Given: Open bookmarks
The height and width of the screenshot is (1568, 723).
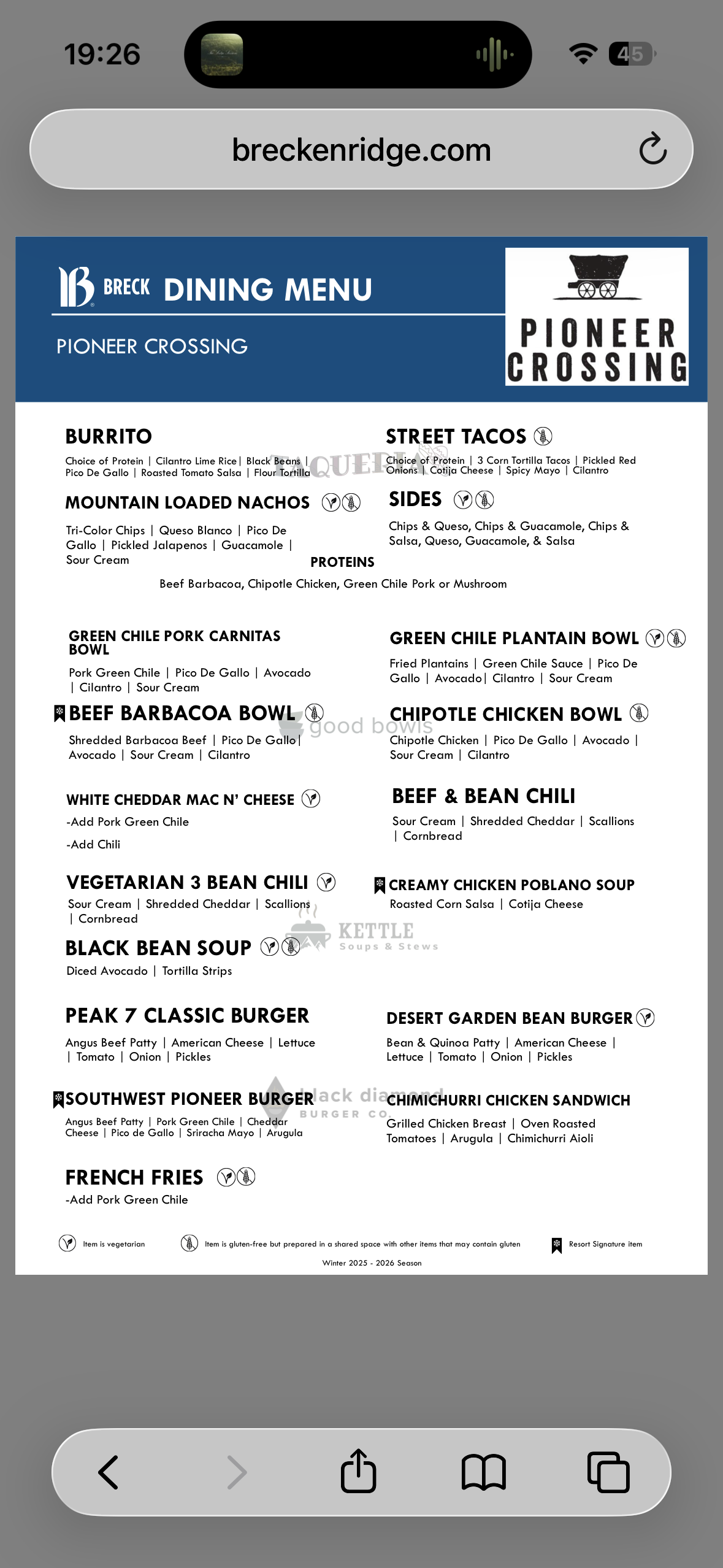Looking at the screenshot, I should click(x=483, y=1472).
